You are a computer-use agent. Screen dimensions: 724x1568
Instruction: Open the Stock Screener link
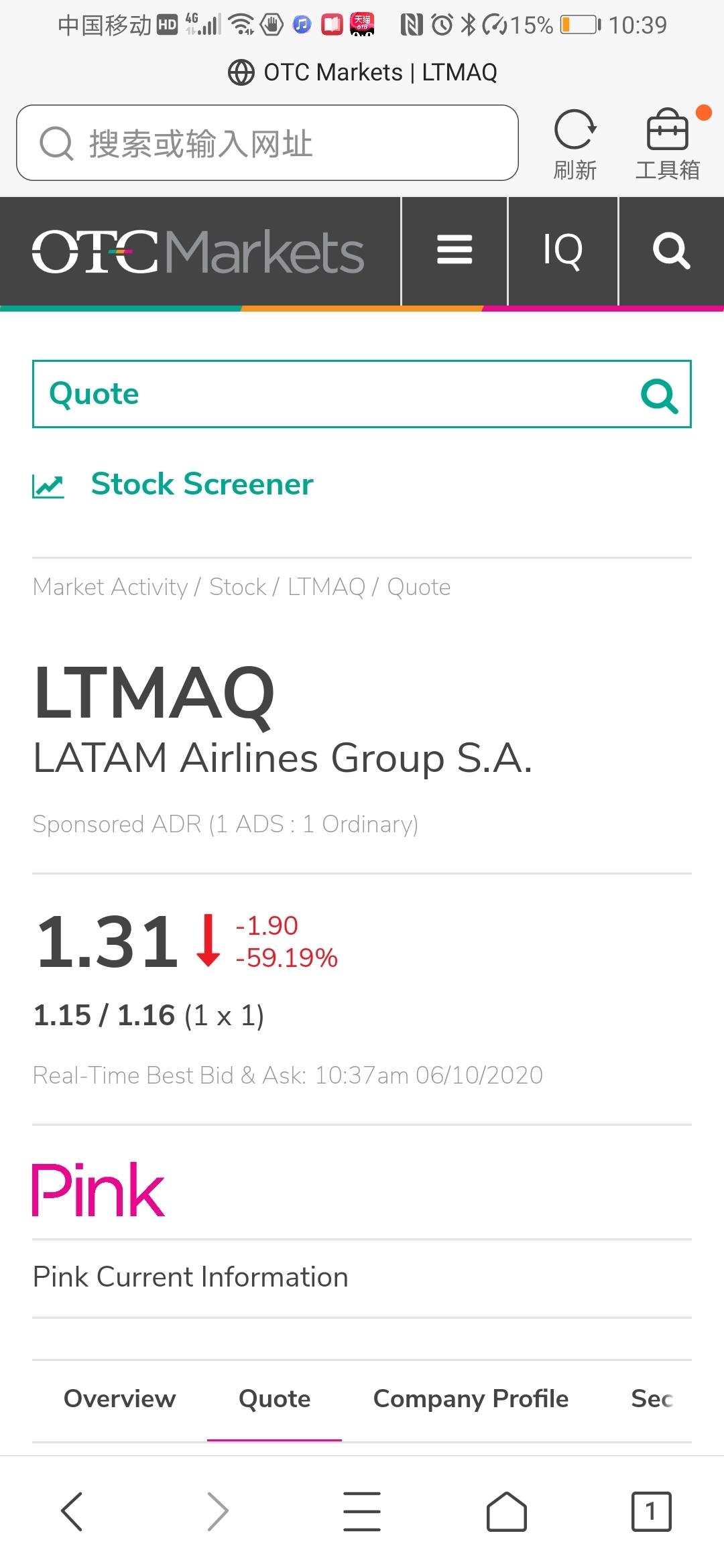[x=202, y=484]
